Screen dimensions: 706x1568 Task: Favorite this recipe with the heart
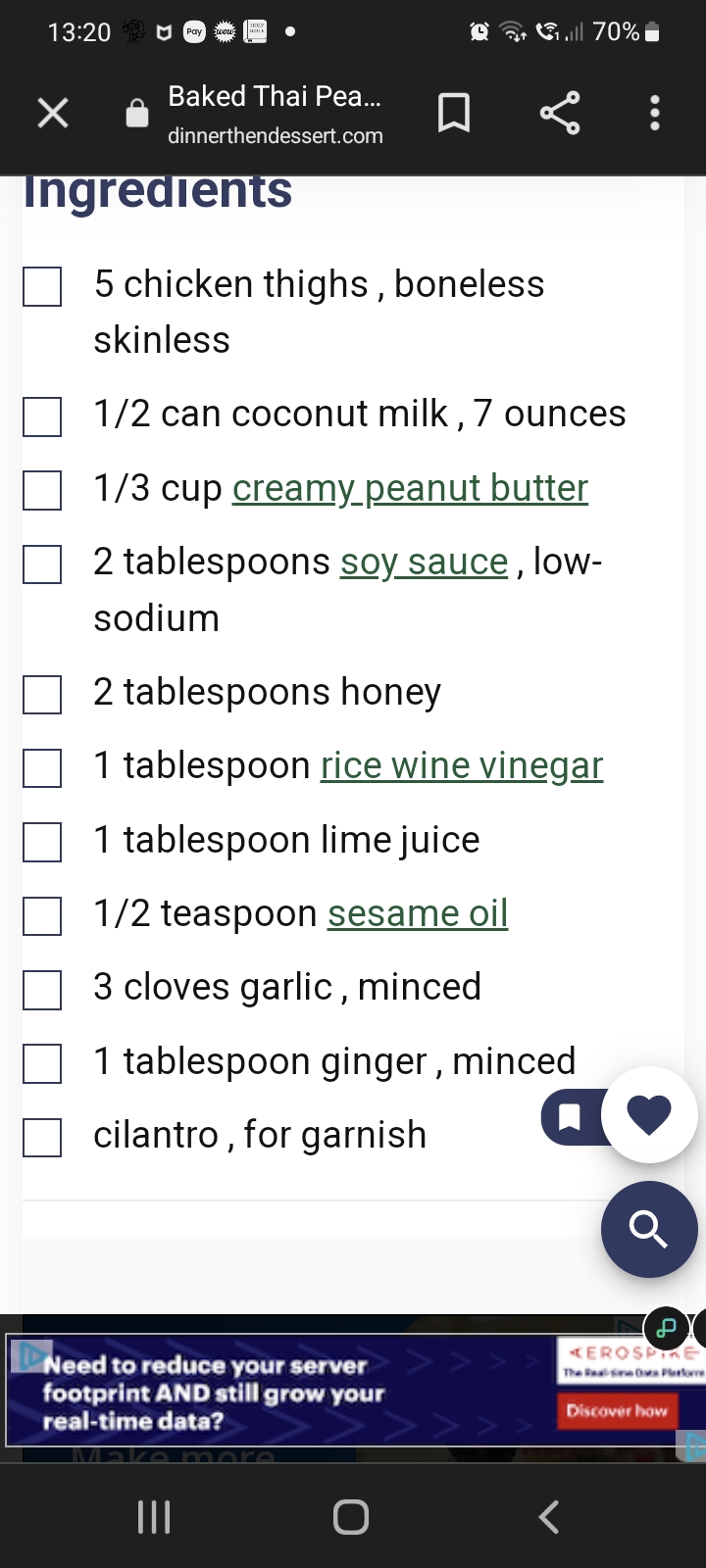[648, 1115]
